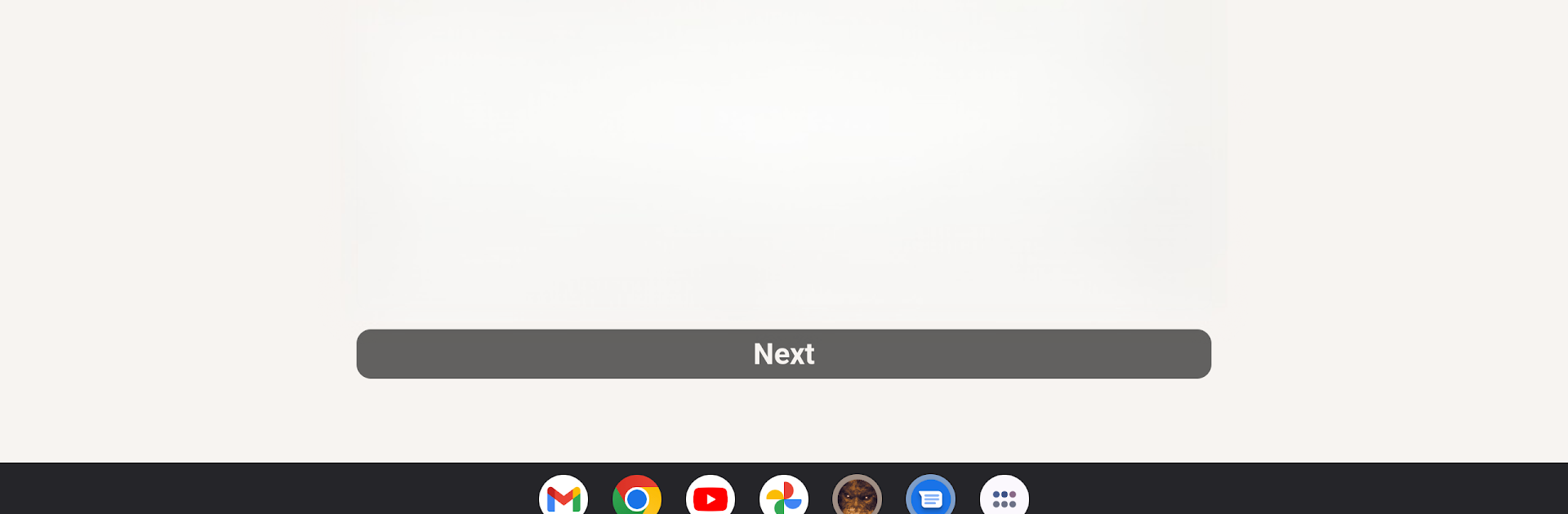Viewport: 1568px width, 514px height.
Task: Open YouTube from the taskbar
Action: click(710, 497)
